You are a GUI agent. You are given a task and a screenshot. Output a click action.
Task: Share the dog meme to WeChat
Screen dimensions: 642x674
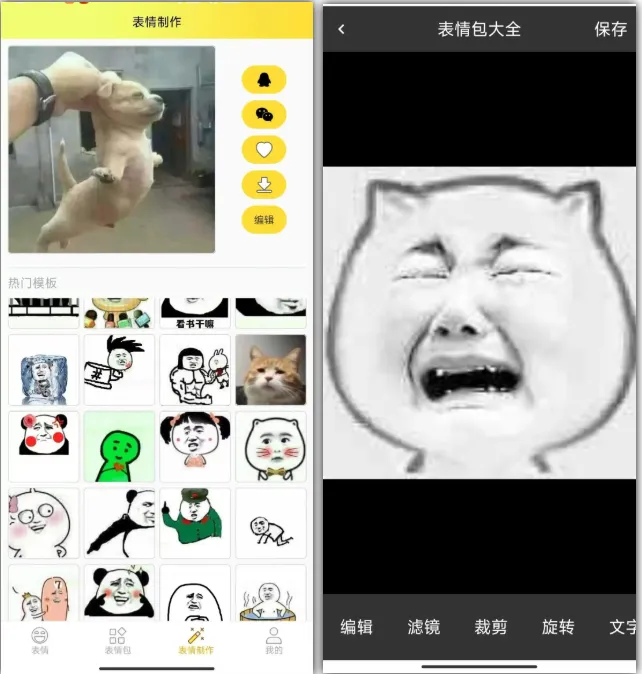[264, 115]
